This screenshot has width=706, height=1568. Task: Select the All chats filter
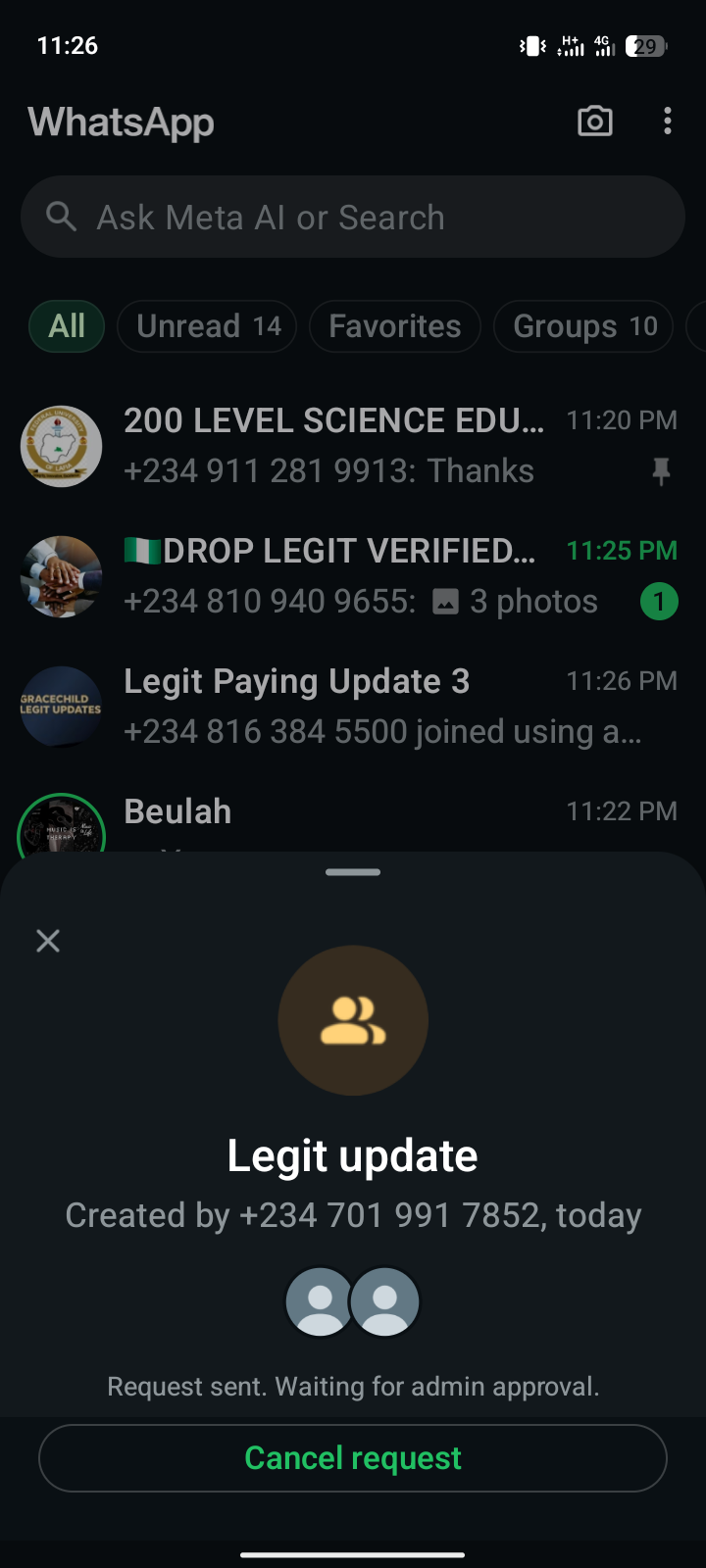pos(67,326)
